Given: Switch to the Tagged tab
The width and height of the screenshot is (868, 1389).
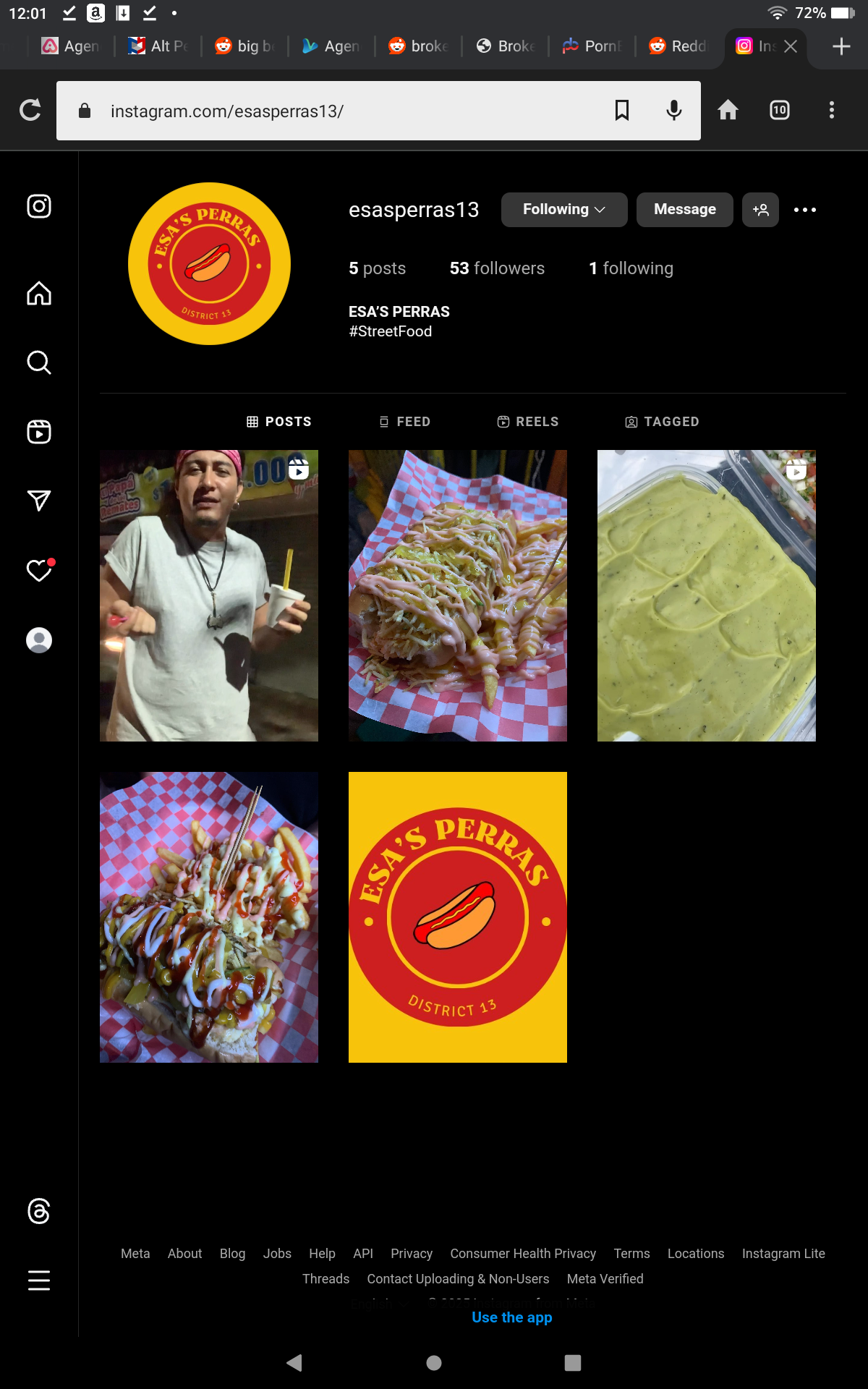Looking at the screenshot, I should 662,422.
